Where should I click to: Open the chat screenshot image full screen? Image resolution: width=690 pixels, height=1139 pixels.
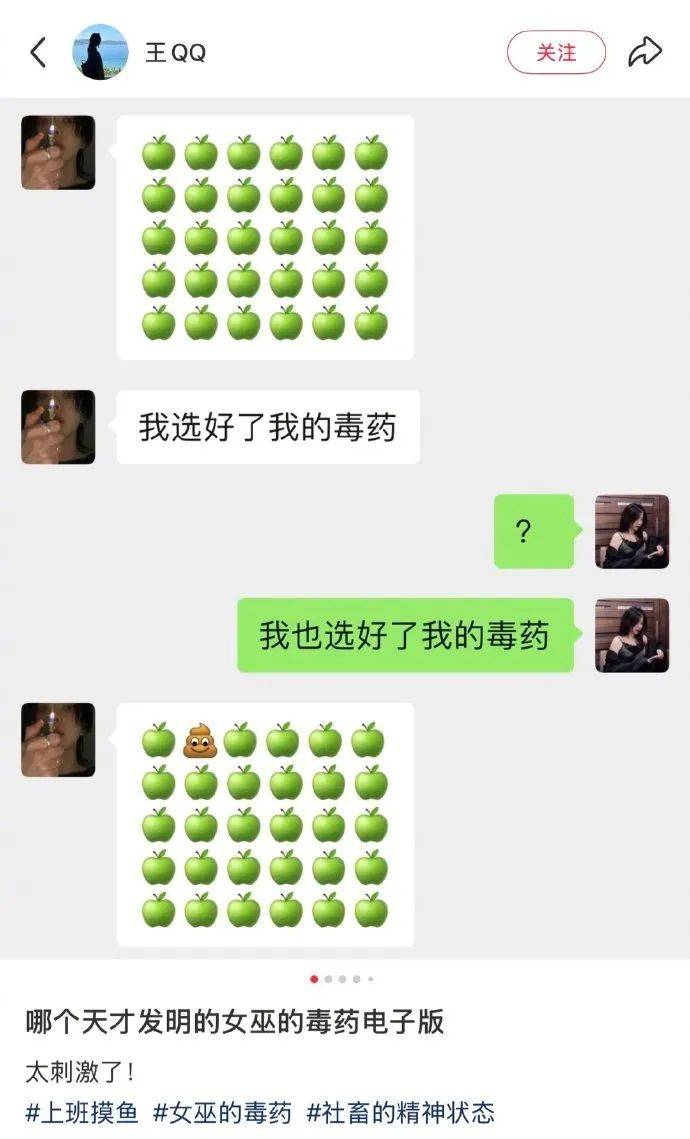(345, 530)
